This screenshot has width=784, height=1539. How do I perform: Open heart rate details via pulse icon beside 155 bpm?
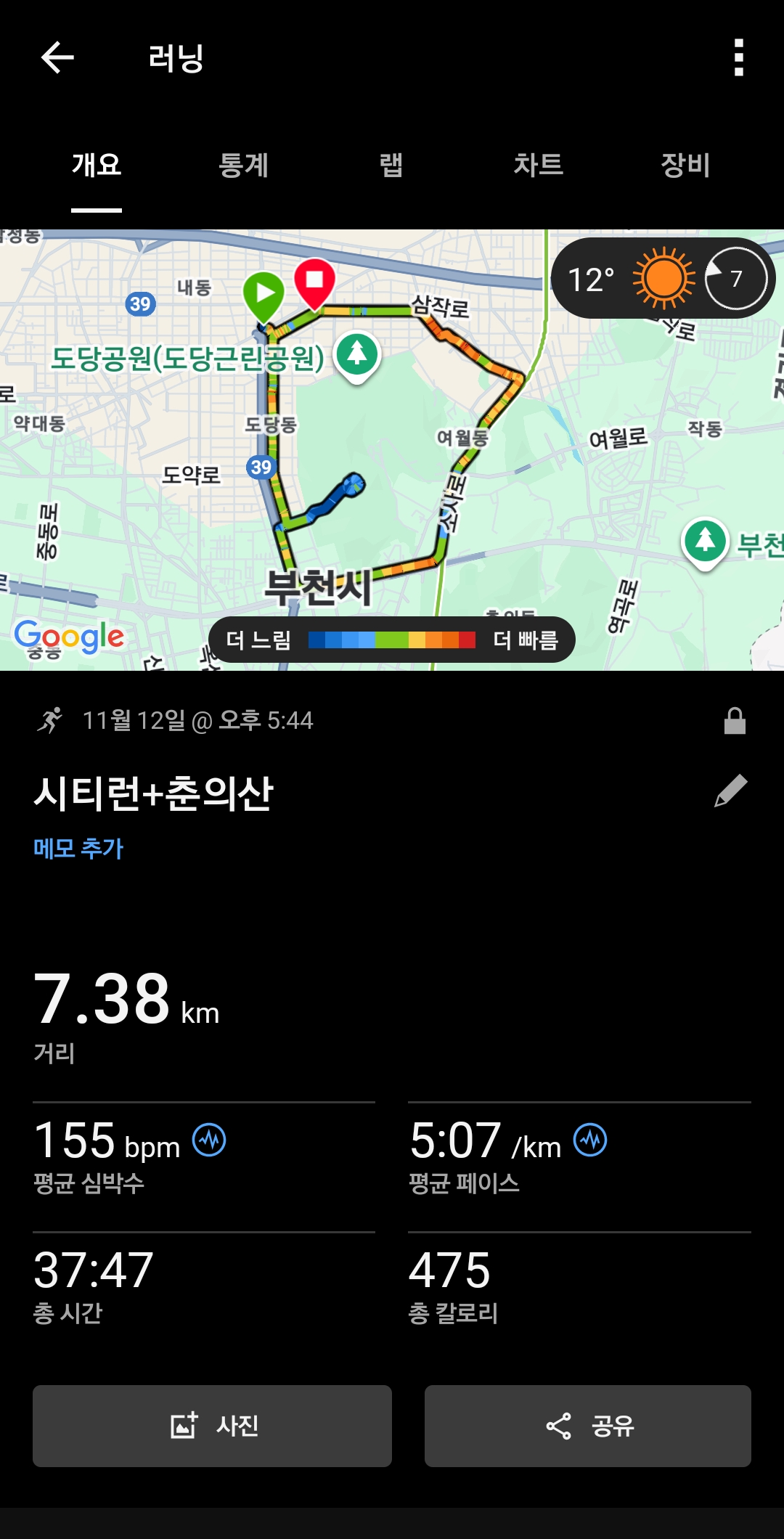211,1141
